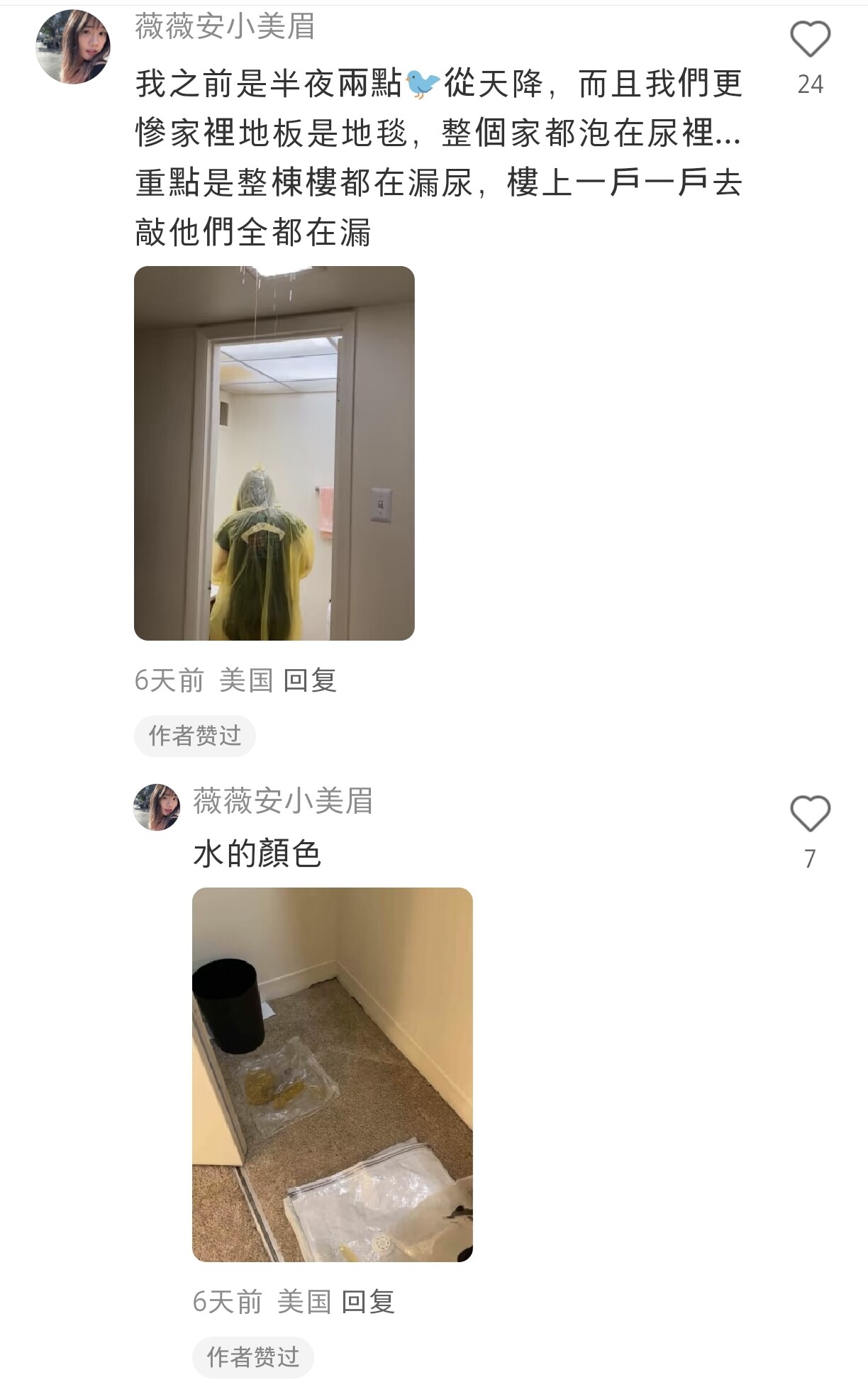The image size is (868, 1387).
Task: Open the small avatar beside the 水的顏色 reply
Action: coord(157,807)
